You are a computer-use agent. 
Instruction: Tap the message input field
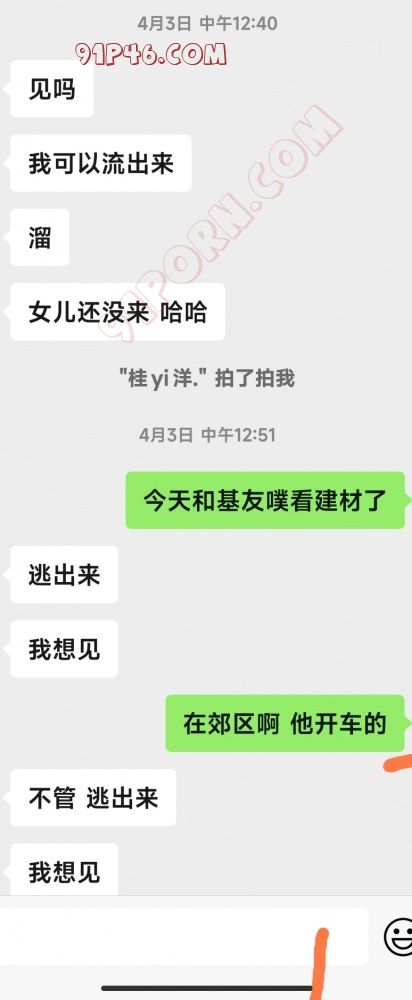pos(182,936)
